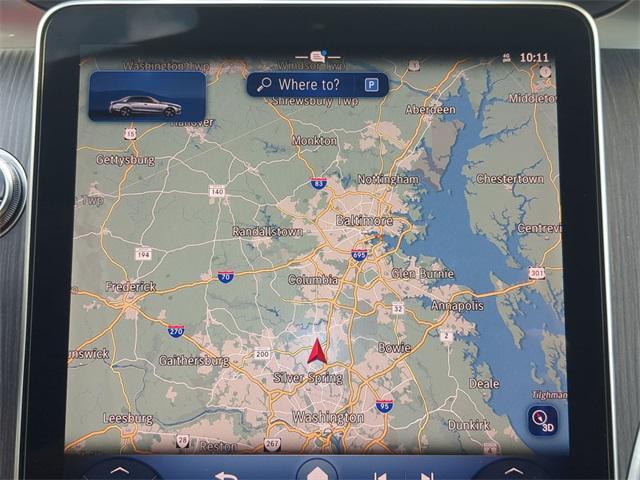640x480 pixels.
Task: Open the notifications message icon at top
Action: coord(318,56)
